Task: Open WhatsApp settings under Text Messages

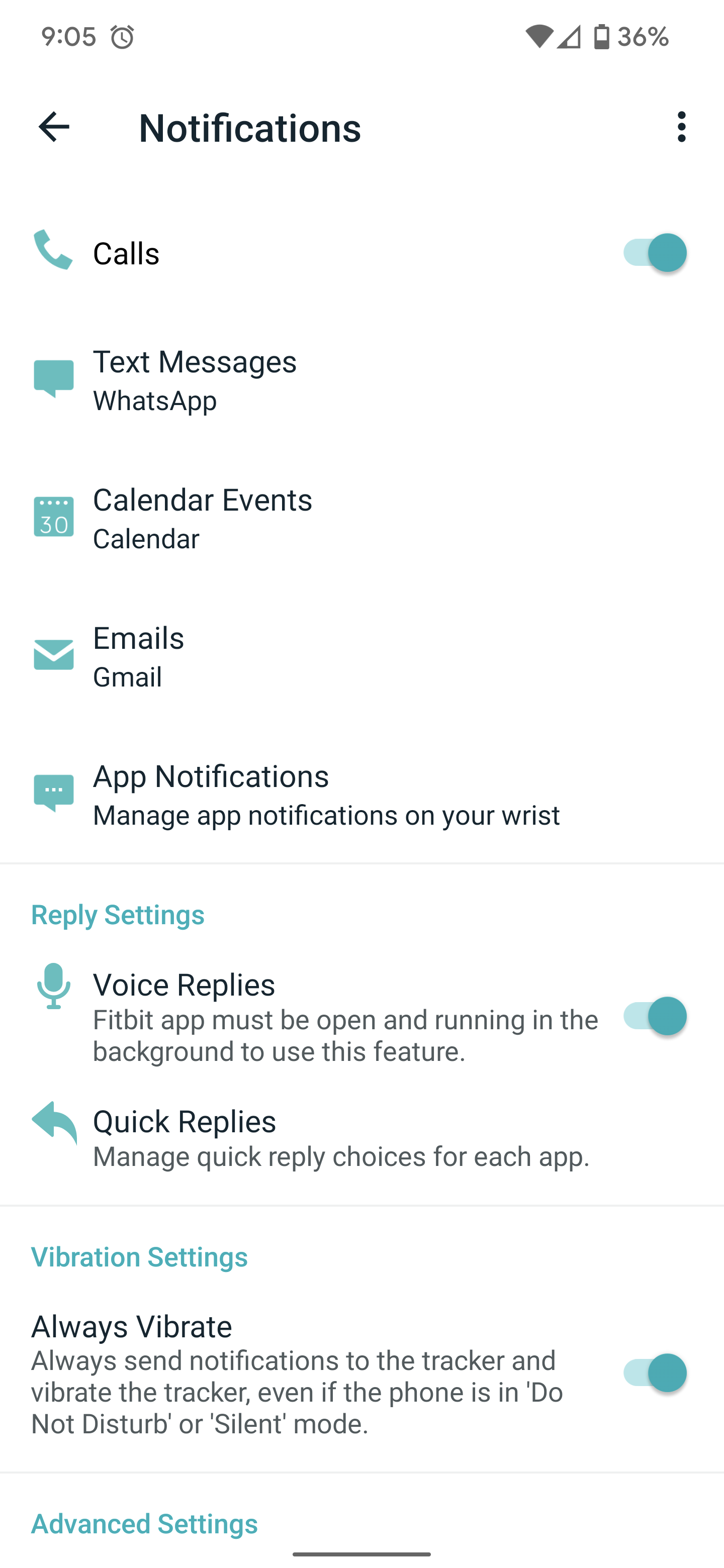Action: pos(195,378)
